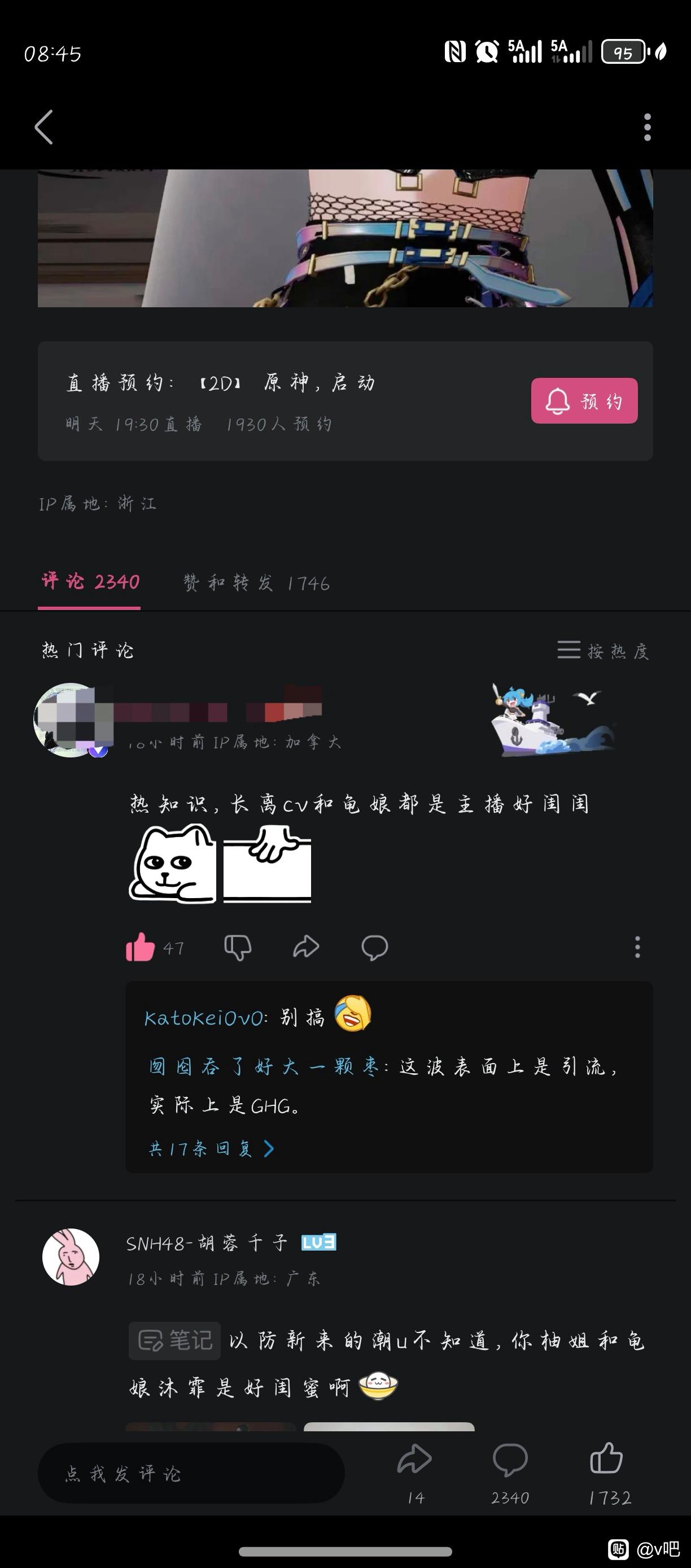
Task: Share the comment about 长离cv
Action: click(x=306, y=947)
